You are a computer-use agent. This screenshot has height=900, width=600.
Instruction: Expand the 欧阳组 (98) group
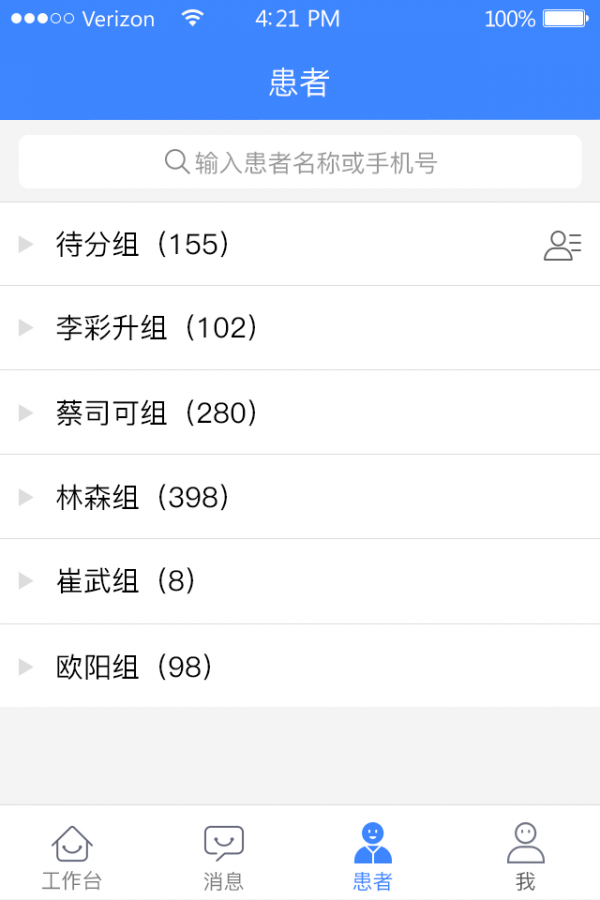pyautogui.click(x=134, y=667)
